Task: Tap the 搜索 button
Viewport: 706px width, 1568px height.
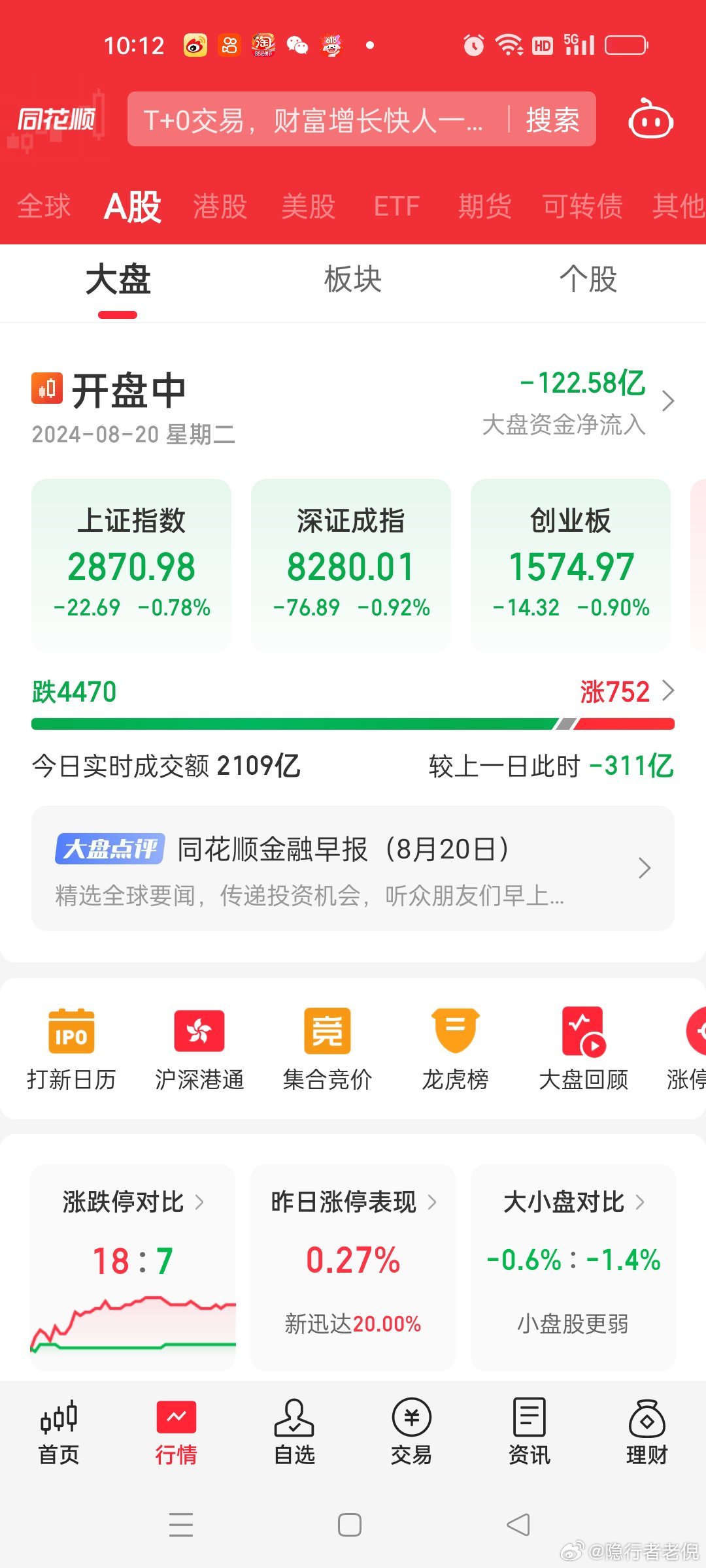Action: [x=553, y=120]
